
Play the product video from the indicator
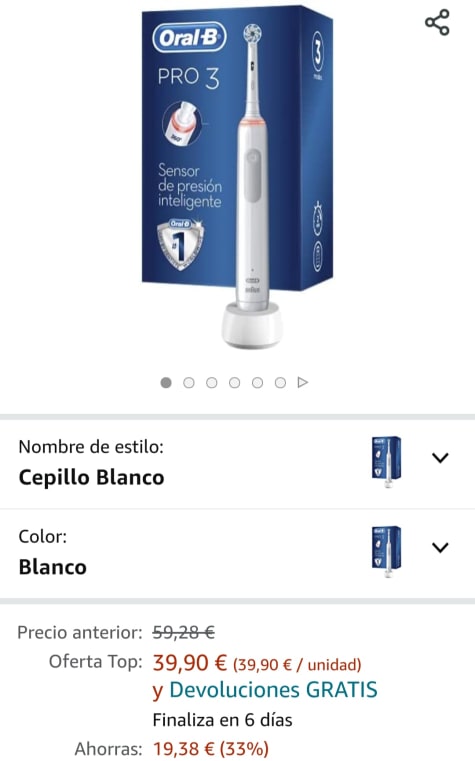[303, 383]
